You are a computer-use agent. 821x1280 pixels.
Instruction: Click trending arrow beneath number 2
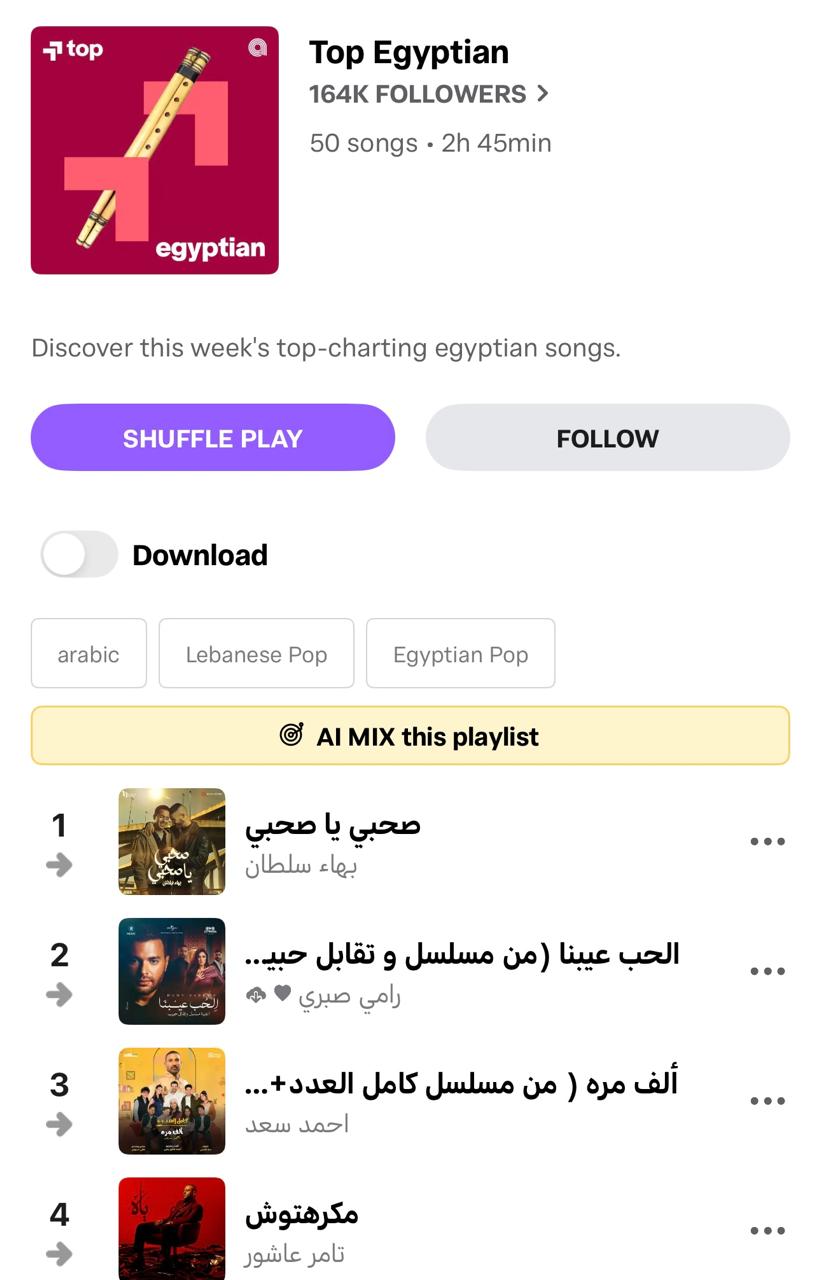(58, 996)
